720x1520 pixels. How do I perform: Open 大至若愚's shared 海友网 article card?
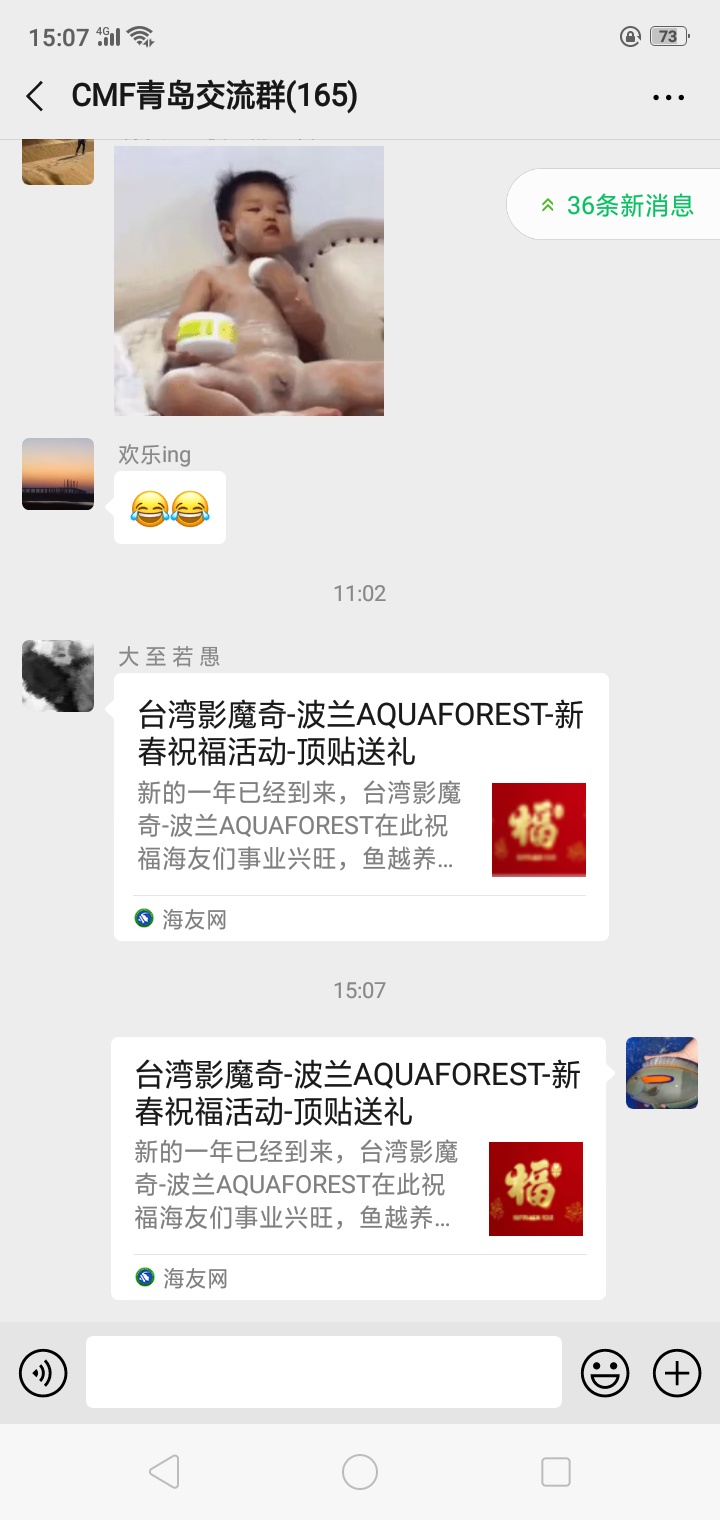[361, 806]
